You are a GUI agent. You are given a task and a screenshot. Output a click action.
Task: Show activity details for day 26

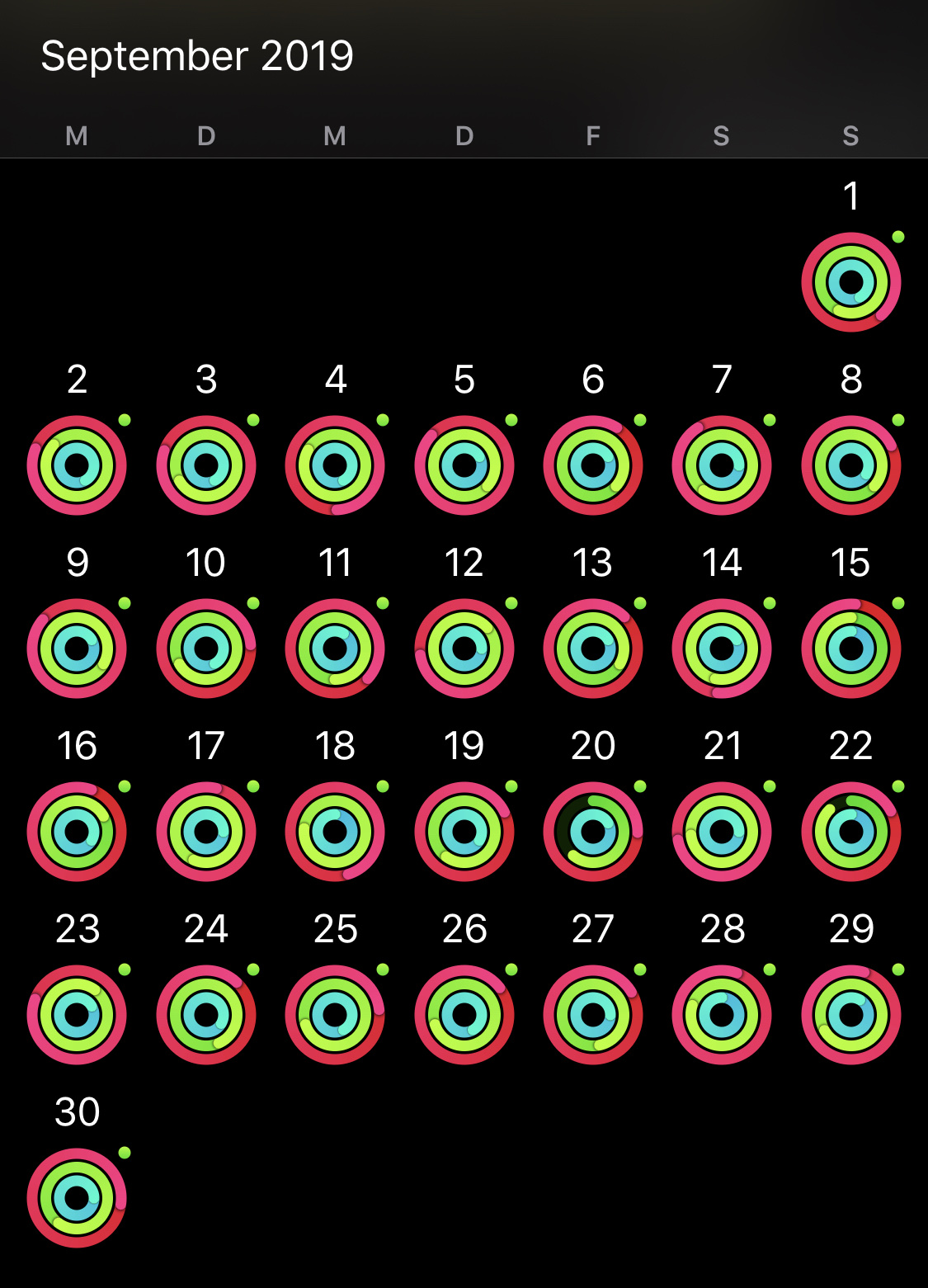tap(464, 1015)
